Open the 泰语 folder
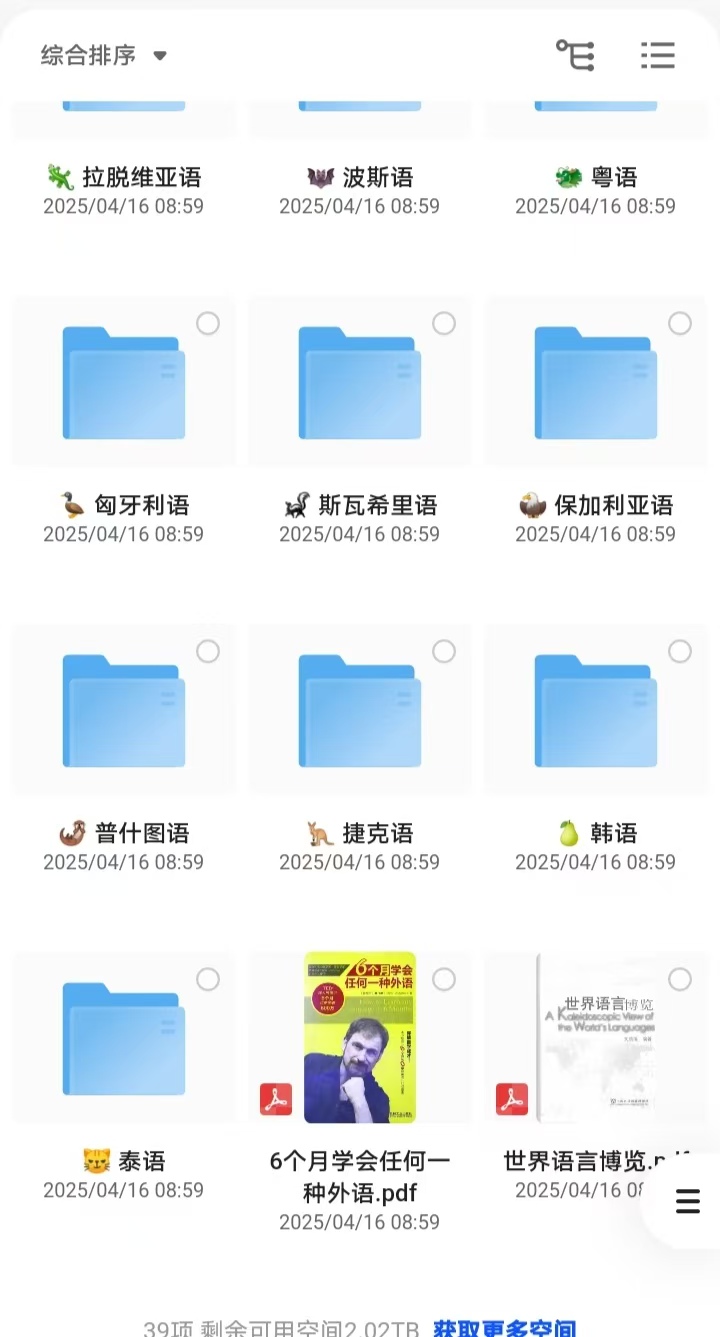 124,1040
